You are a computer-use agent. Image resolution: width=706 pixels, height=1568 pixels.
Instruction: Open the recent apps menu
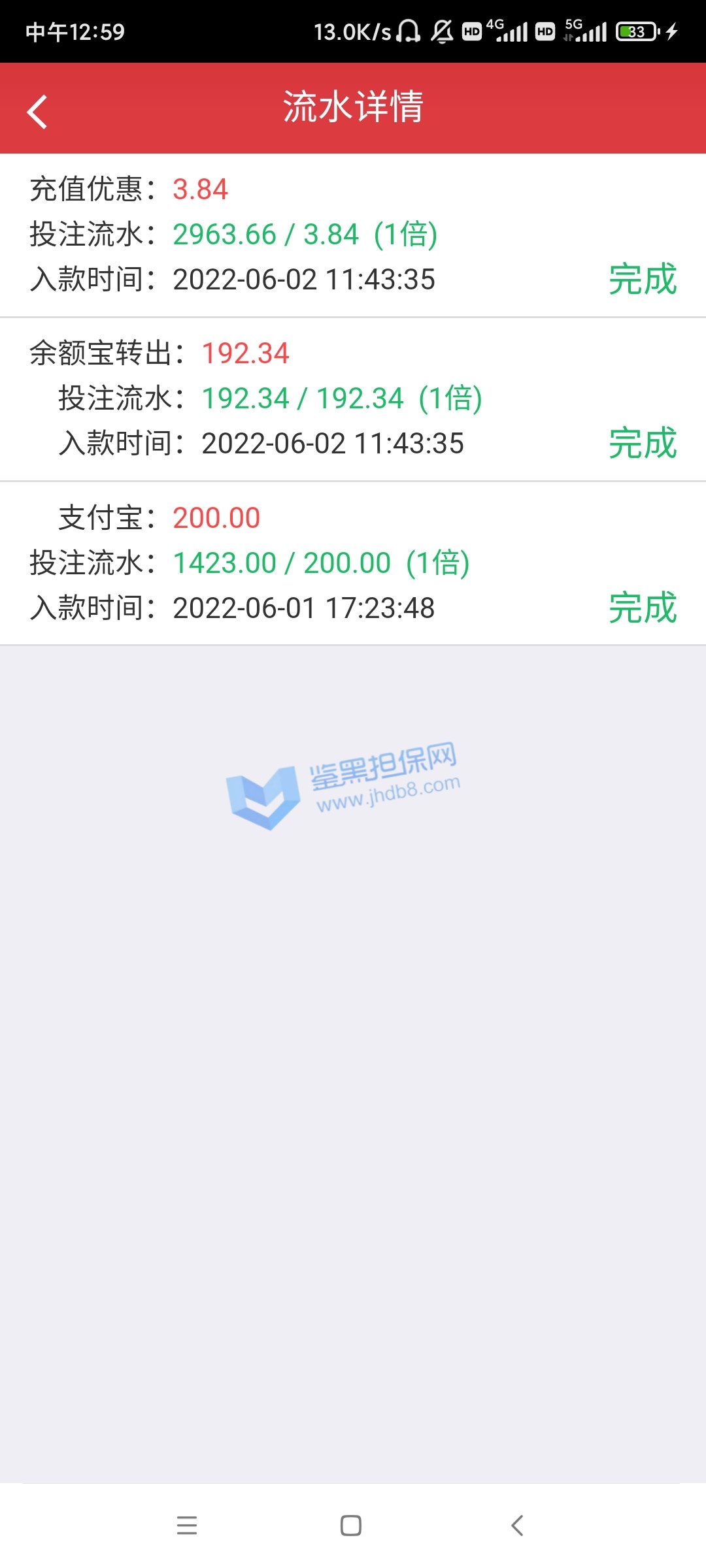[x=187, y=1526]
